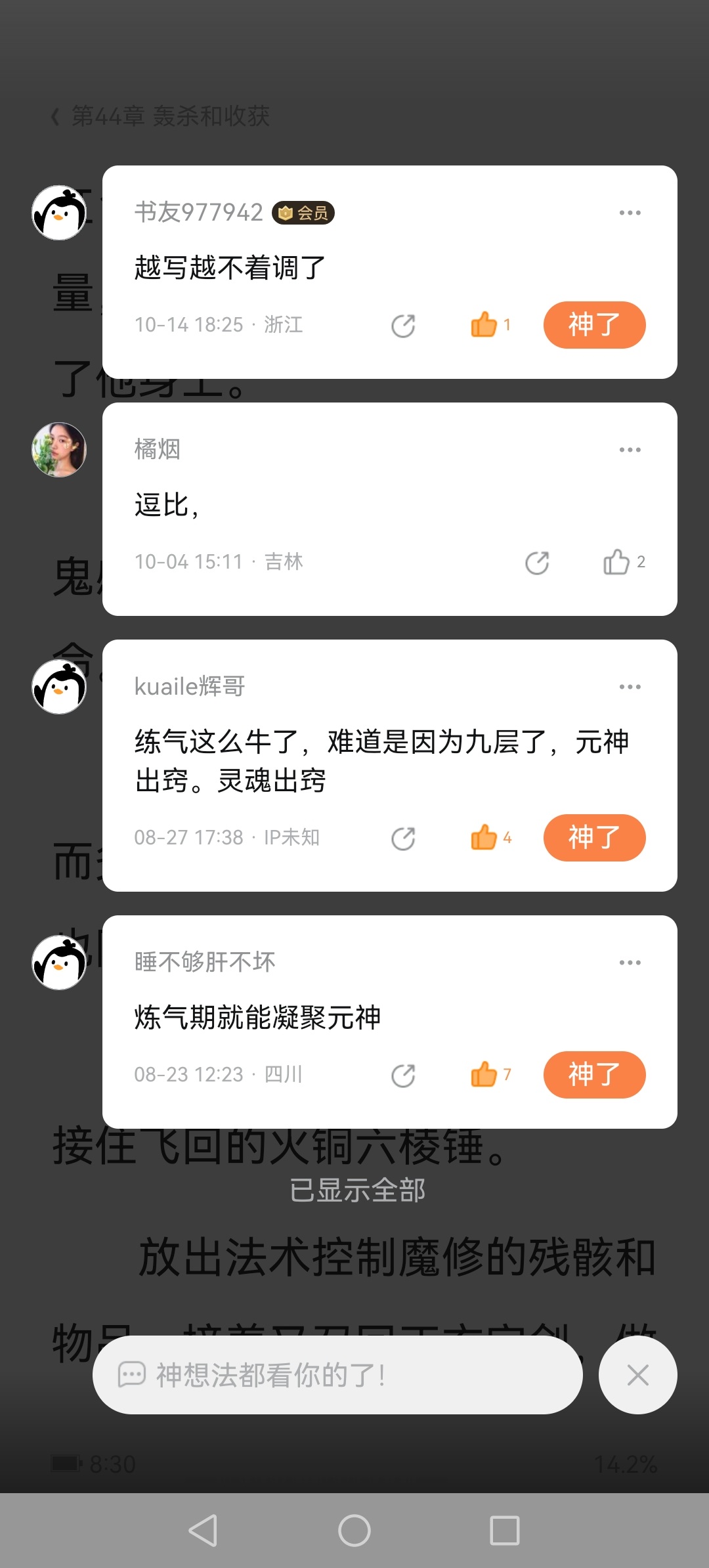
Task: Like kuaile辉哥's comment
Action: 484,837
